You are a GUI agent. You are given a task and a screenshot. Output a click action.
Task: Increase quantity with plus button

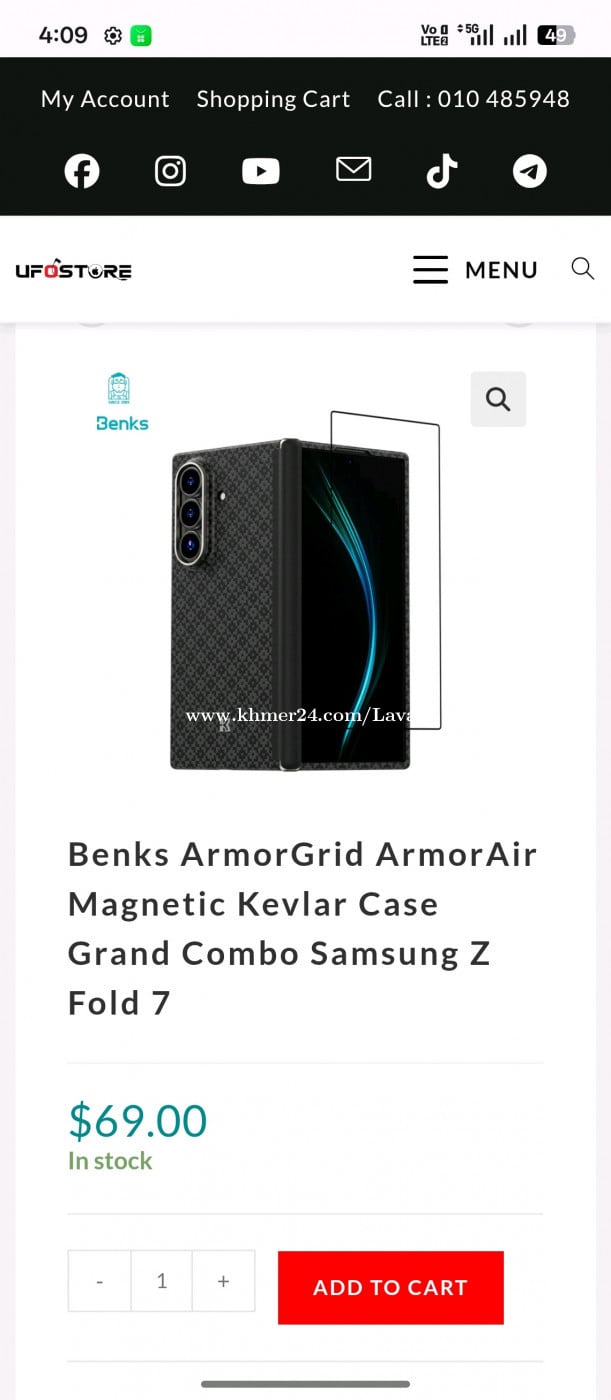click(x=223, y=1281)
